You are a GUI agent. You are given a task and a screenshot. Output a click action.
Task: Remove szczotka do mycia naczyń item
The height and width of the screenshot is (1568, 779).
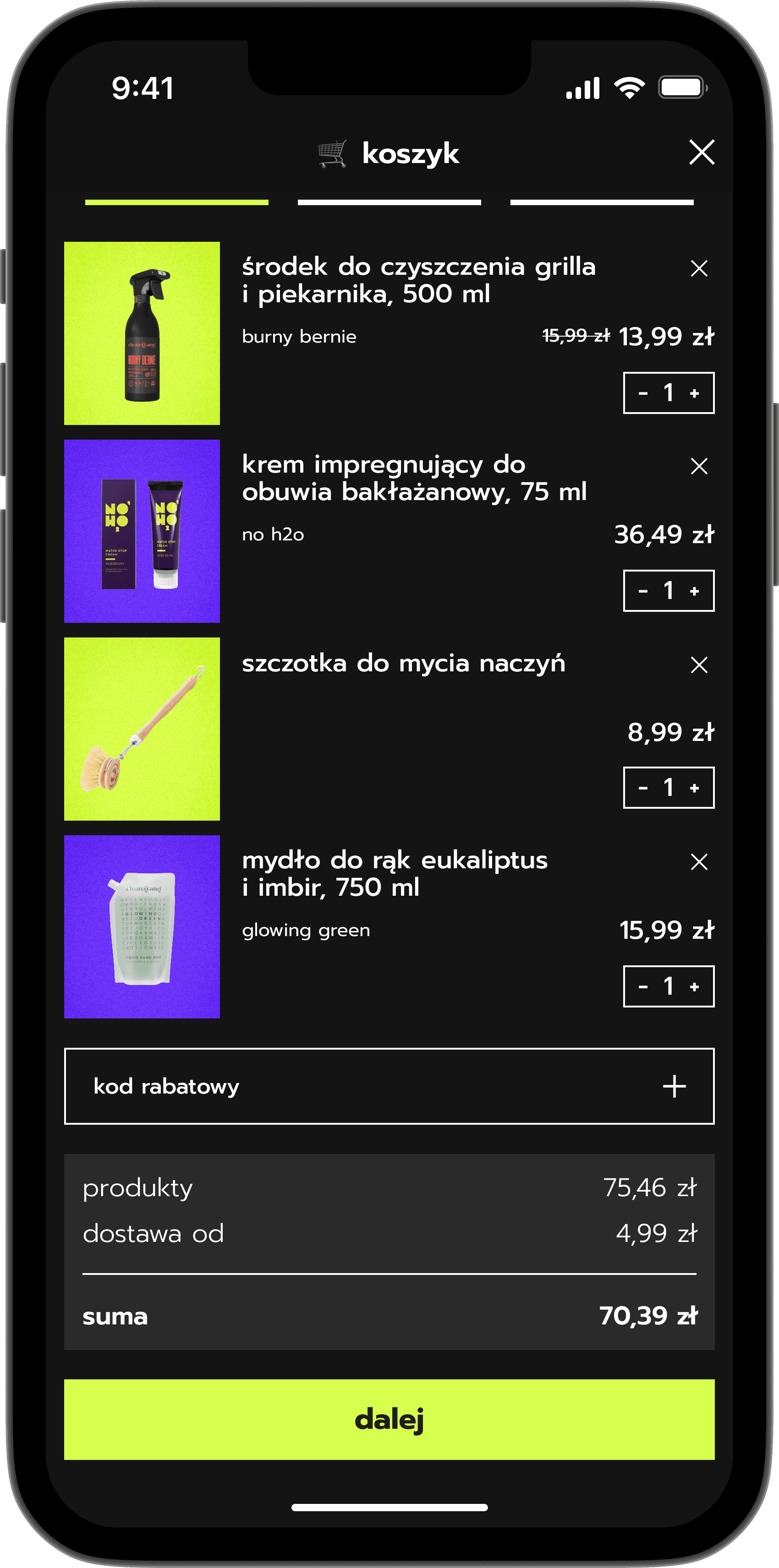[699, 664]
